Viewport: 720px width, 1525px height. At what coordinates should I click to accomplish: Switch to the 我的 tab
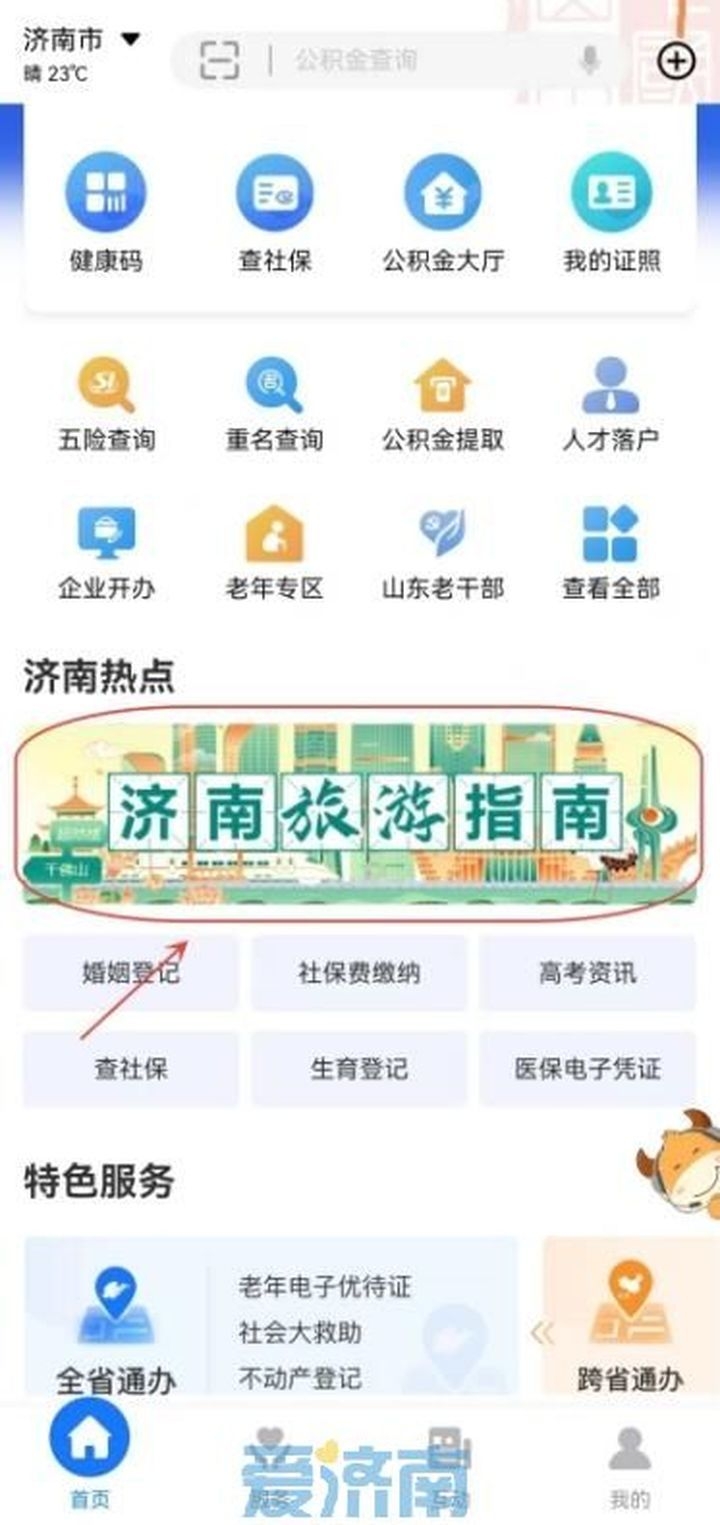[x=629, y=1466]
